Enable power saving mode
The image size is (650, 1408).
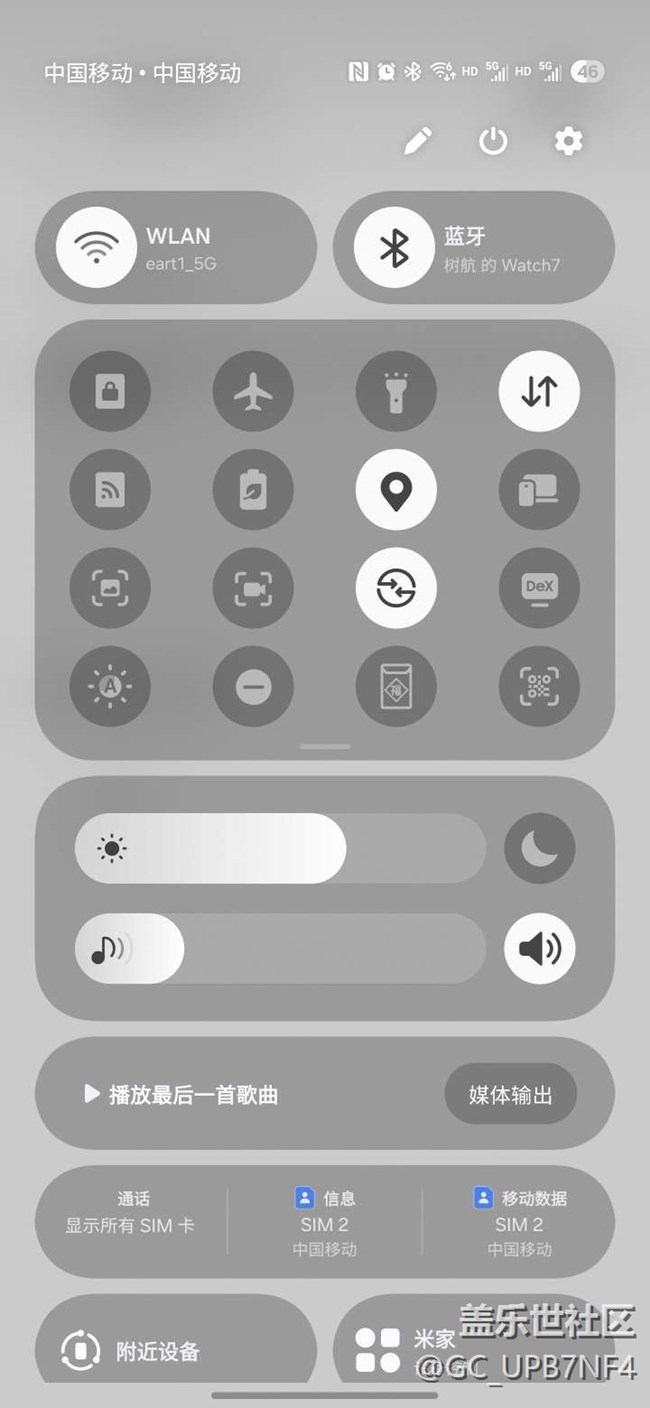[253, 490]
